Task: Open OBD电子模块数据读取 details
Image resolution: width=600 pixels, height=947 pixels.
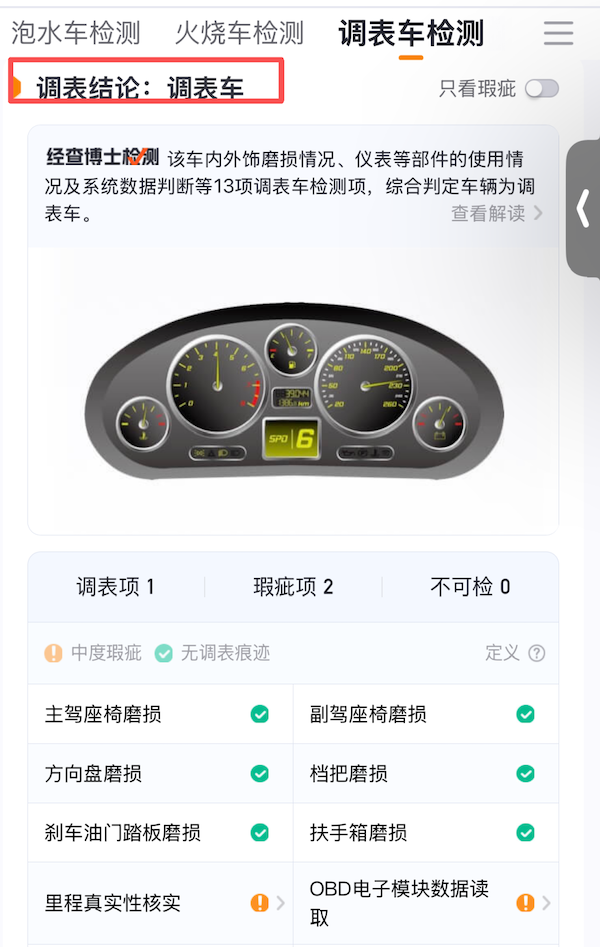Action: 425,903
